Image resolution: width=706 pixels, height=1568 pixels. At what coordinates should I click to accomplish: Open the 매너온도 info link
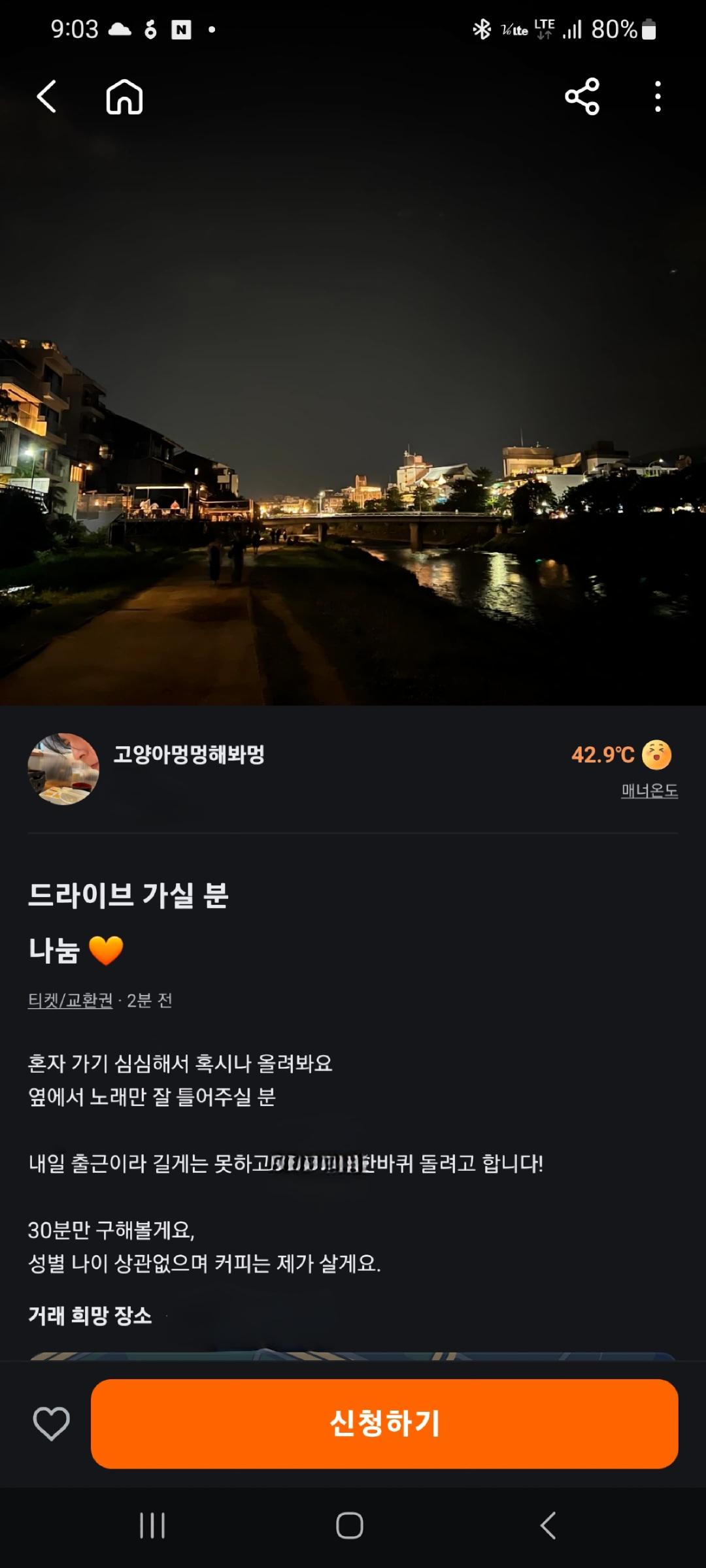649,791
